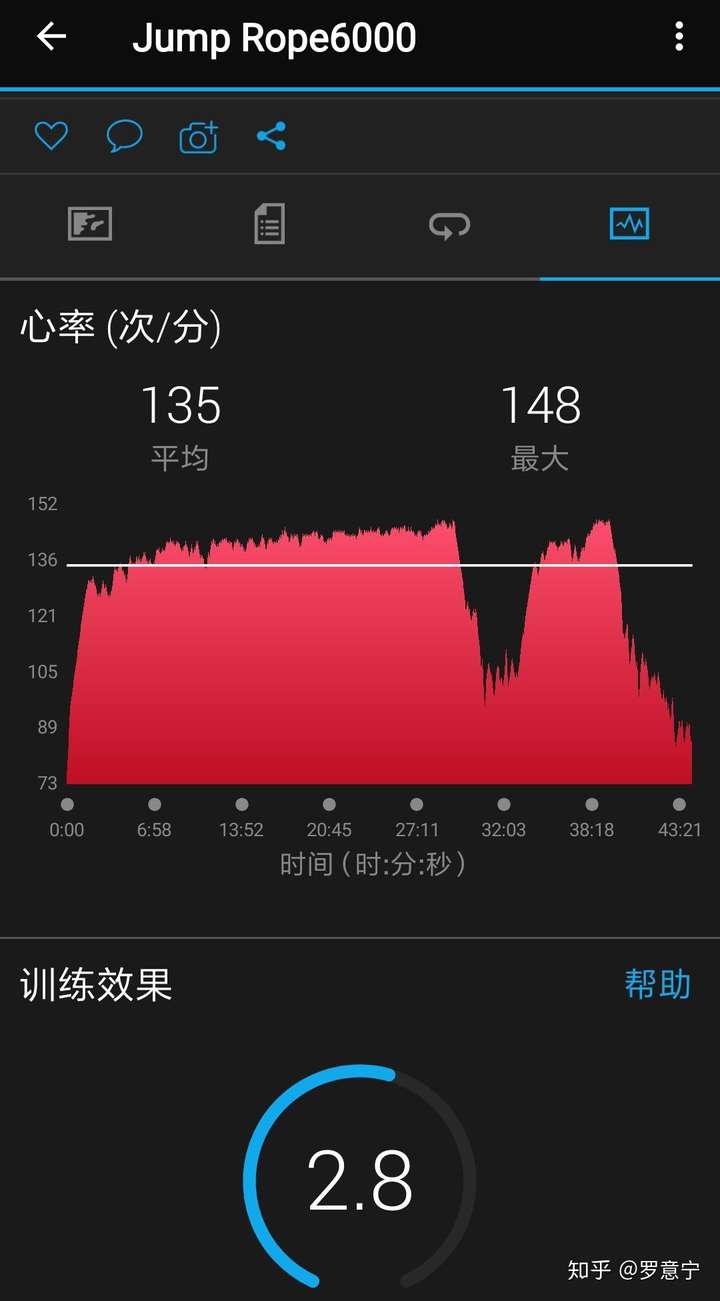Image resolution: width=720 pixels, height=1301 pixels.
Task: Select the charts tab waveform icon
Action: 629,225
